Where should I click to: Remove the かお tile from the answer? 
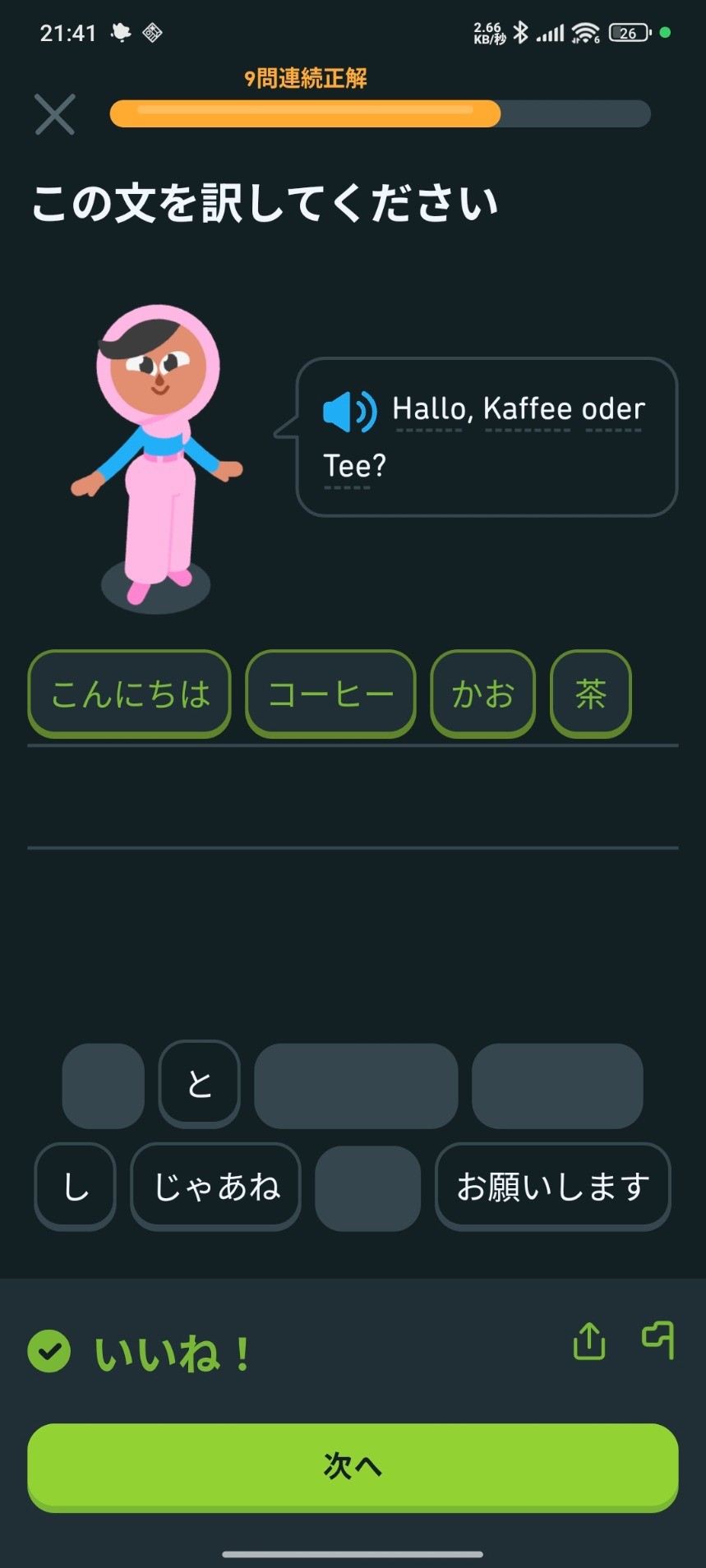tap(483, 694)
